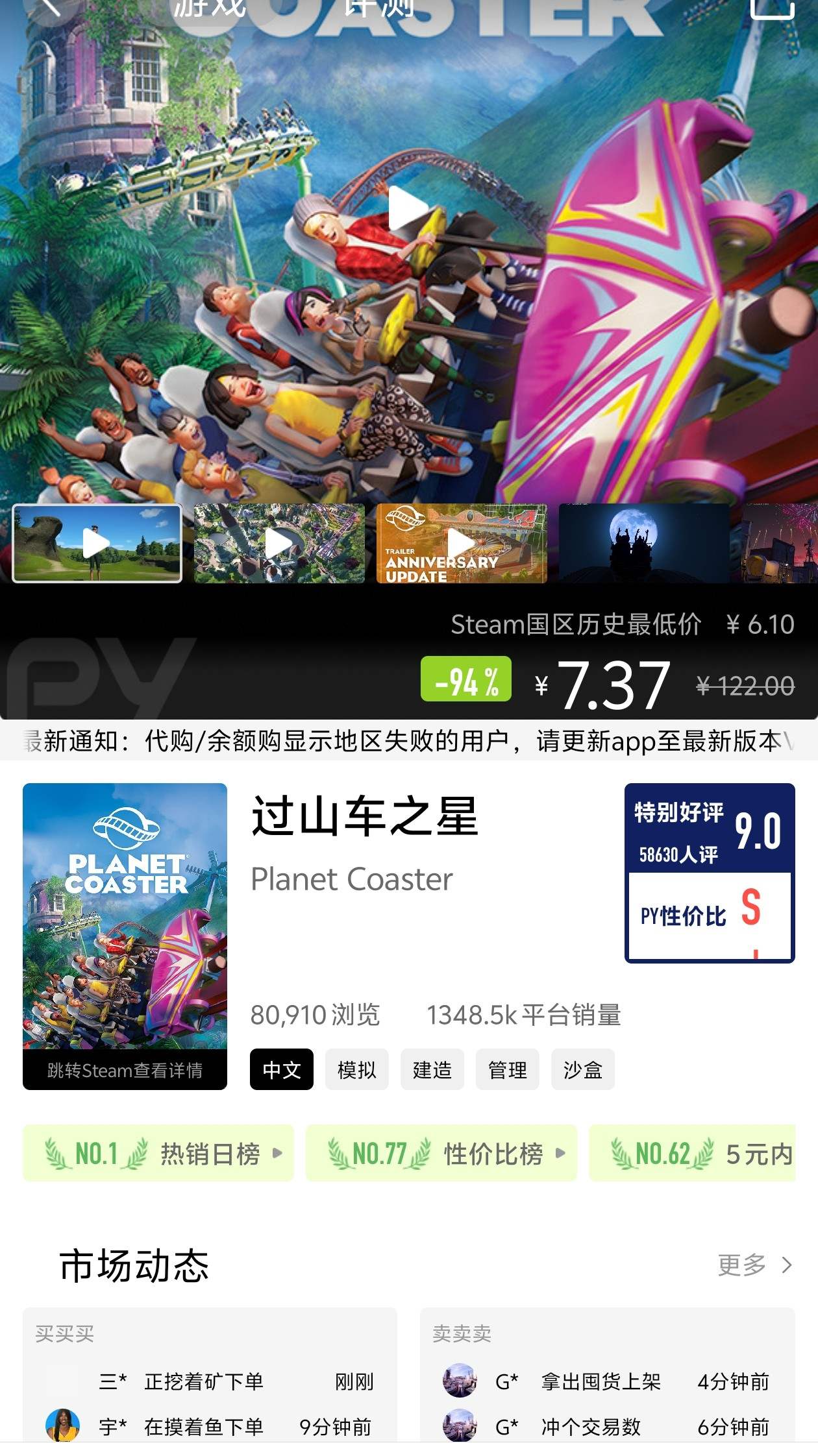
Task: View the moonlit night screenshot thumbnail
Action: coord(643,543)
